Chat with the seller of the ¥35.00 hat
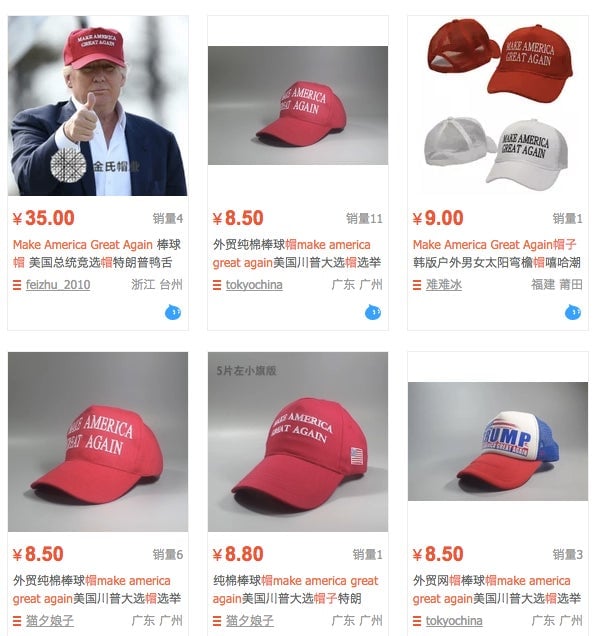Viewport: 602px width, 636px height. point(173,313)
